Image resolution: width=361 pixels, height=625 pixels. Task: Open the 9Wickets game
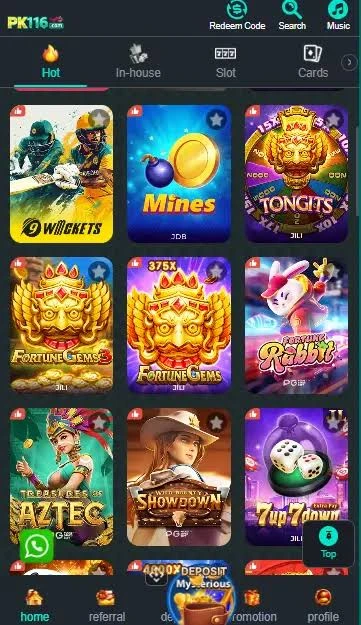tap(61, 174)
